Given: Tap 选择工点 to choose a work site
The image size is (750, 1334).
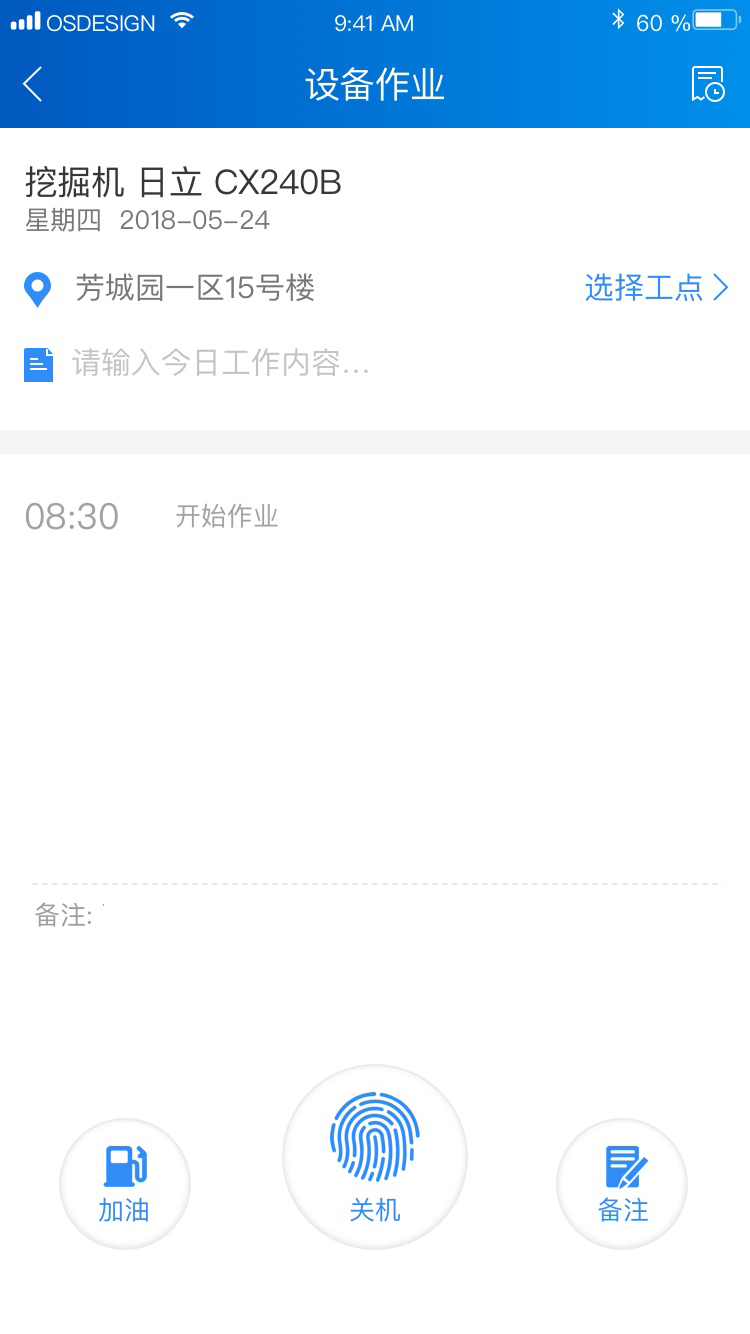Looking at the screenshot, I should (x=656, y=289).
